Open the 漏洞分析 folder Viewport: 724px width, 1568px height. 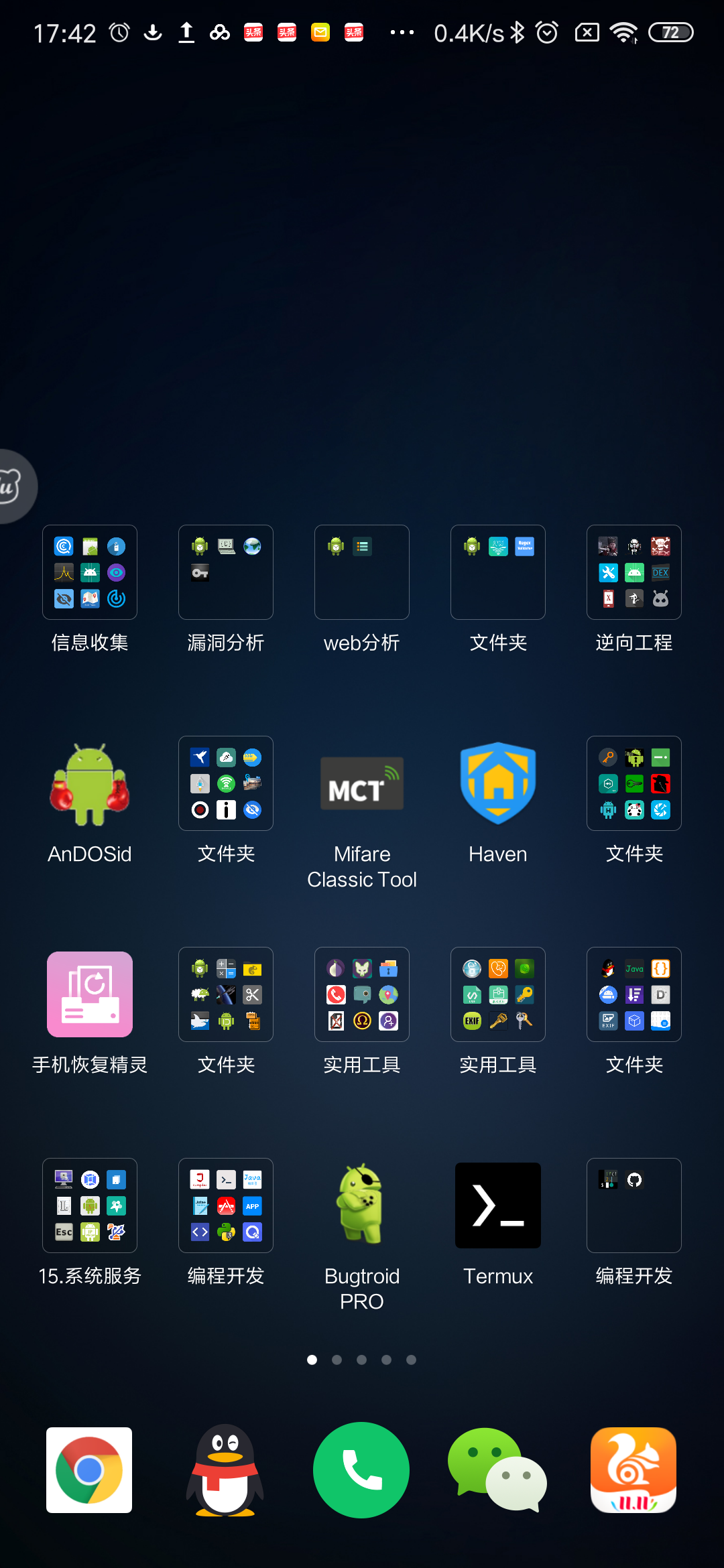226,572
